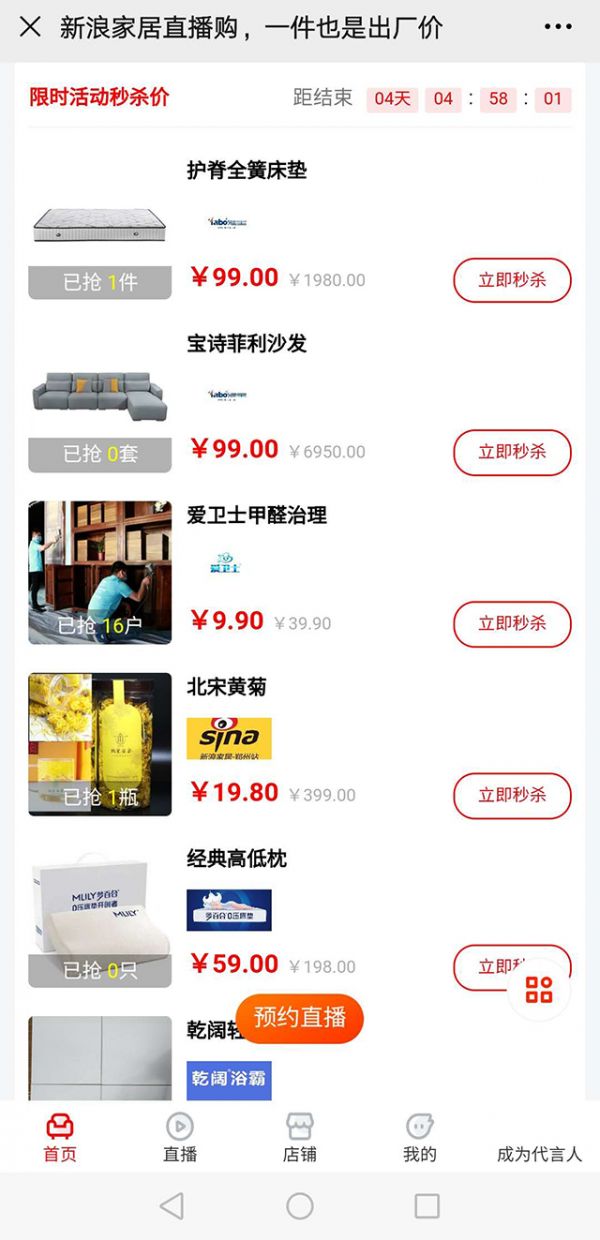
Task: Tap 立即秒杀 for 宝诗菲利沙发
Action: click(x=512, y=452)
